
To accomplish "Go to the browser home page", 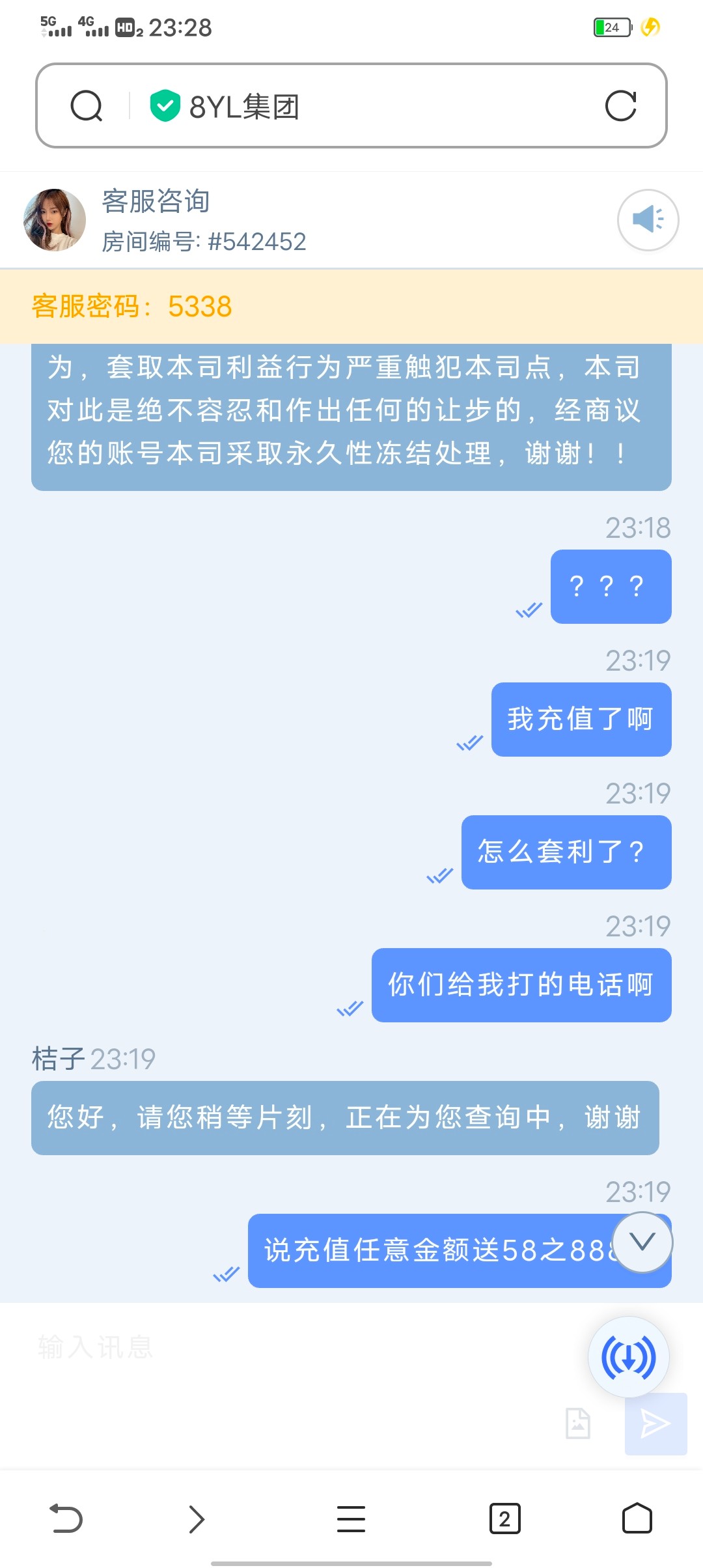I will point(637,1519).
